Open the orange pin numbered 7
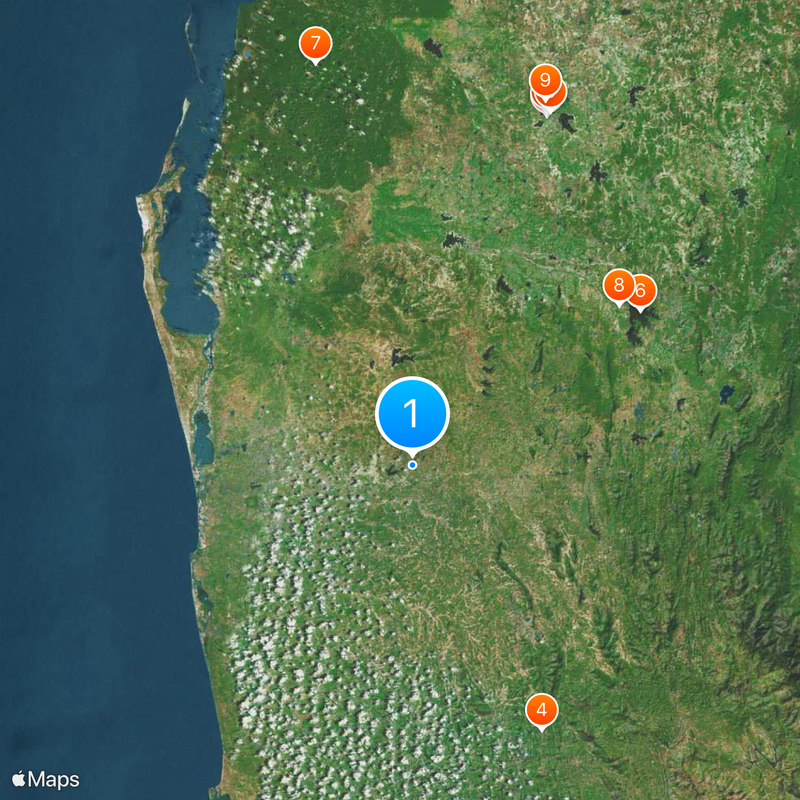 pyautogui.click(x=315, y=44)
